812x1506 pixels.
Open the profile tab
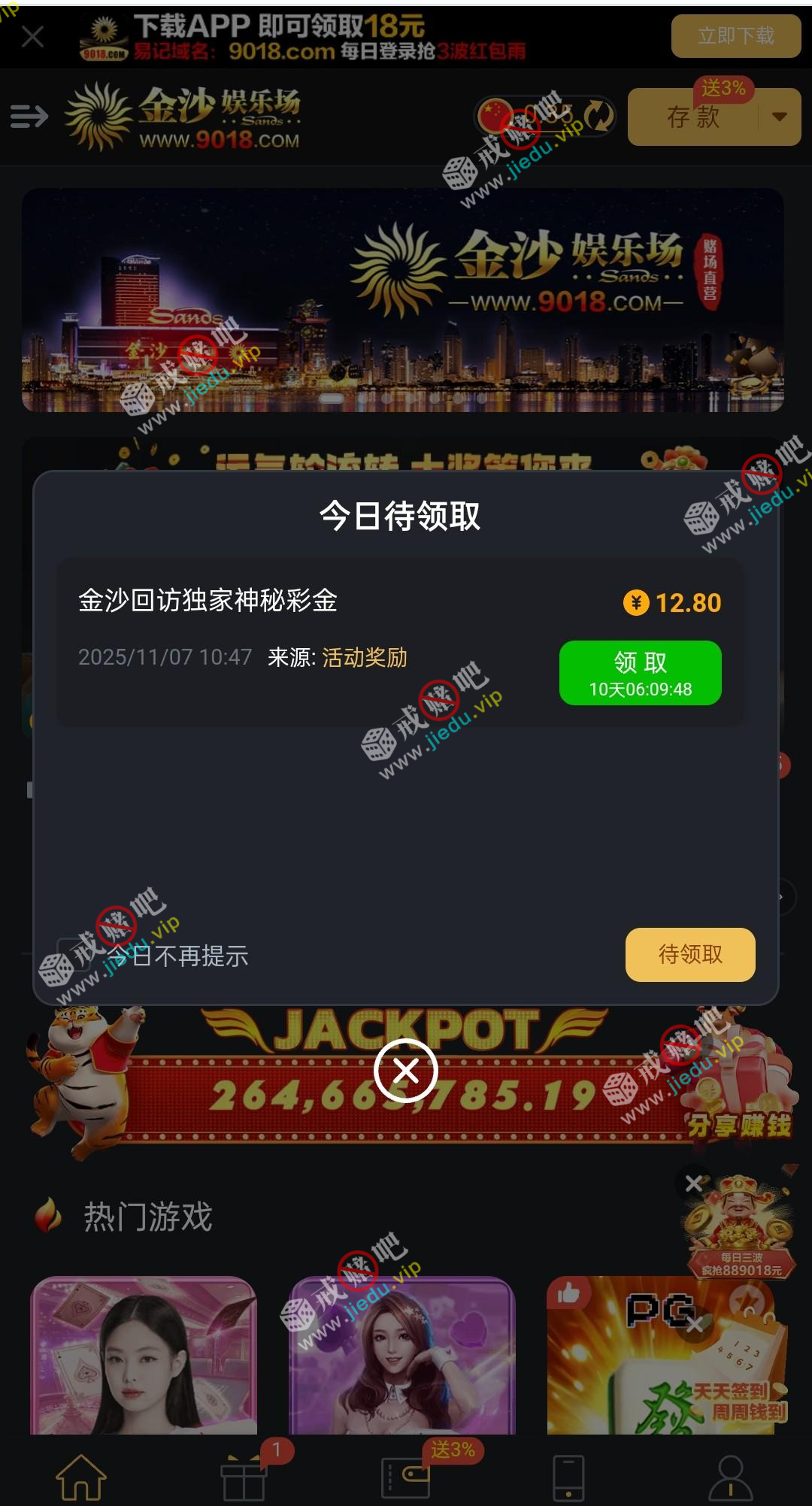tap(731, 1476)
